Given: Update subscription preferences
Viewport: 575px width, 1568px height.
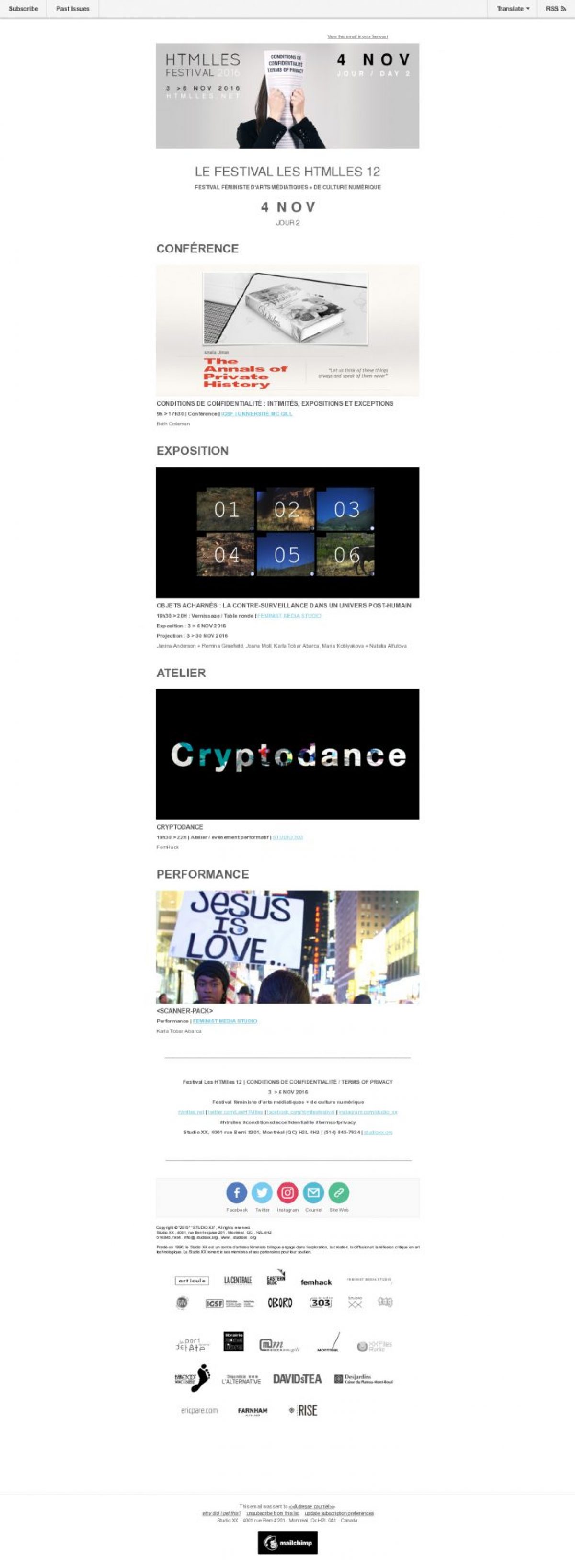Looking at the screenshot, I should click(x=339, y=1512).
